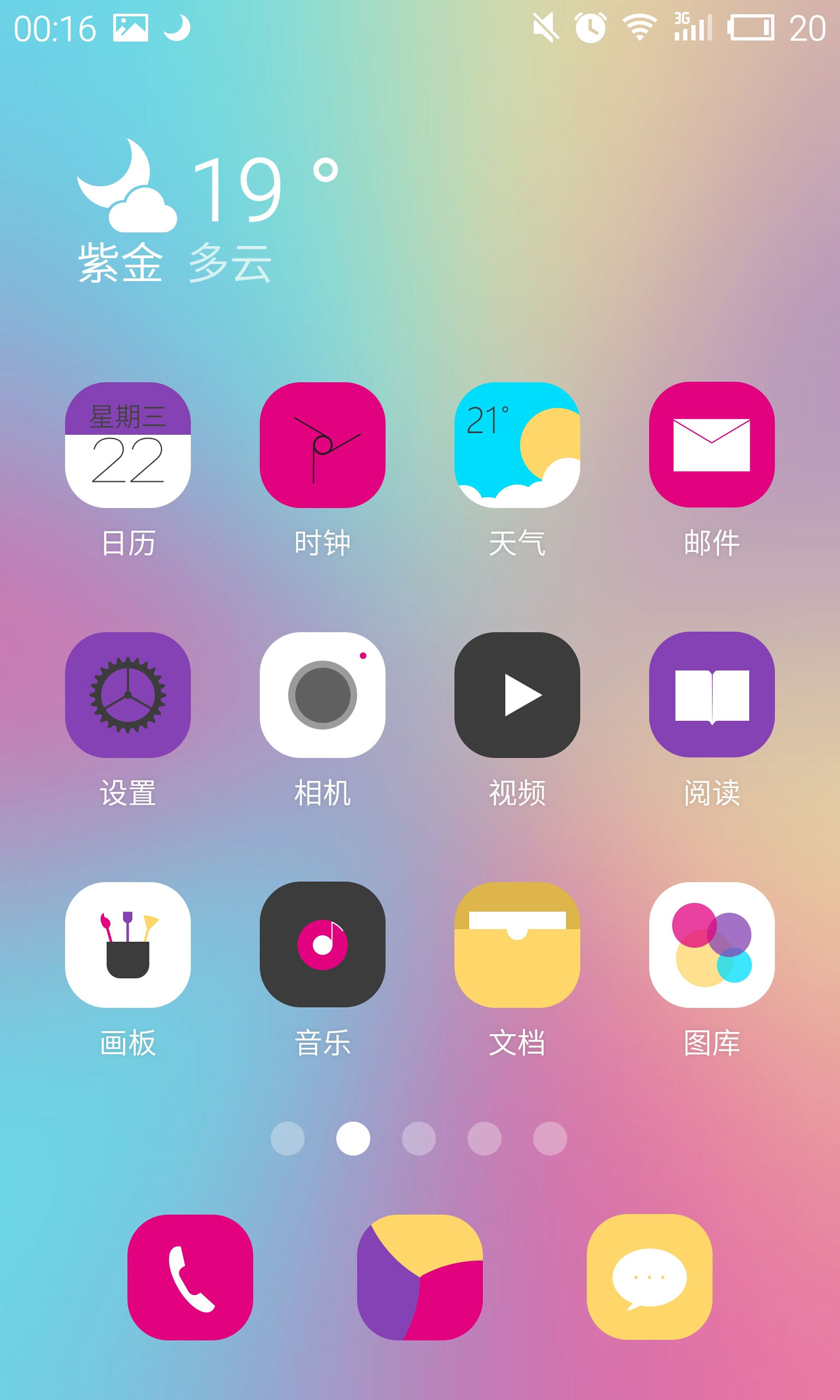Open the 图库 gallery app
The height and width of the screenshot is (1400, 840).
(x=711, y=944)
